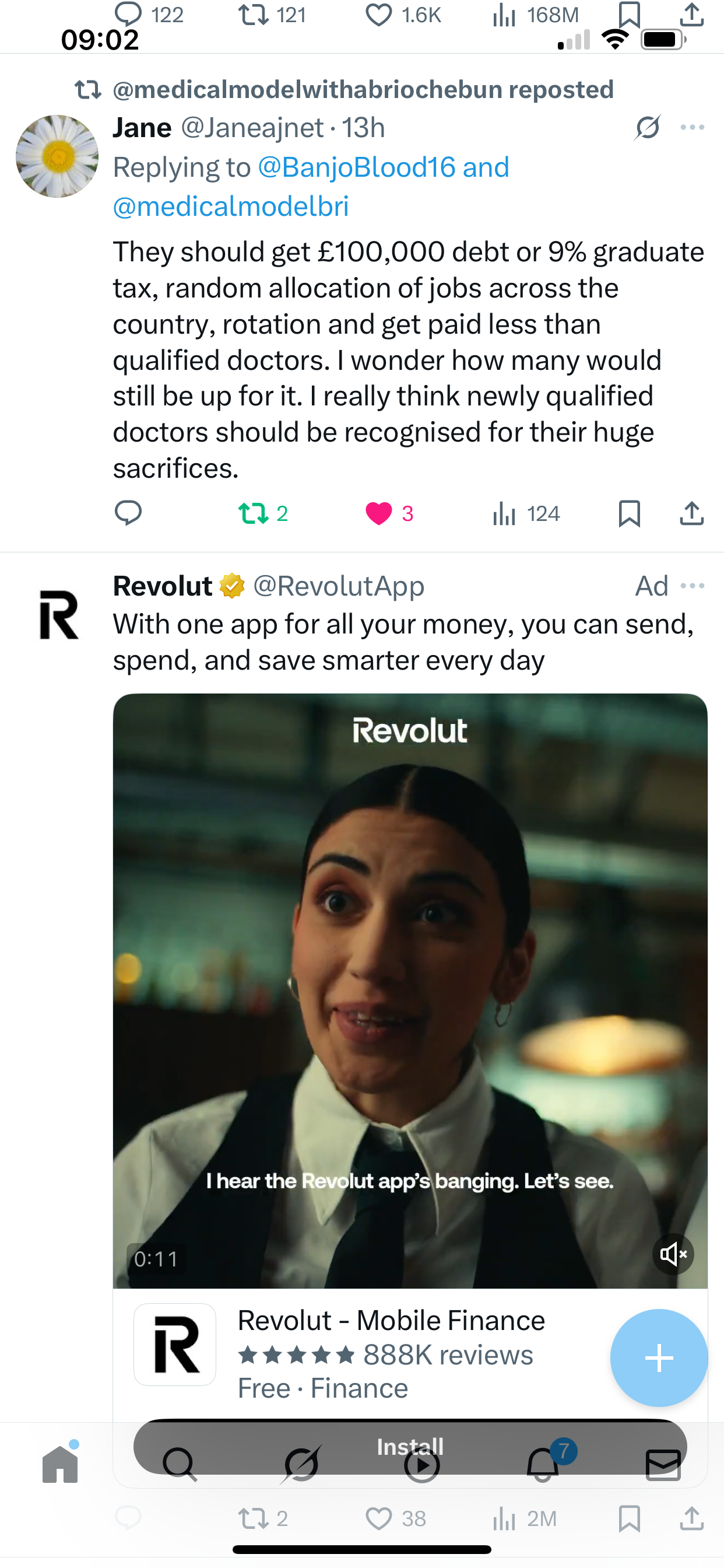
Task: Open overflow menu on the Revolut ad
Action: coord(693,586)
